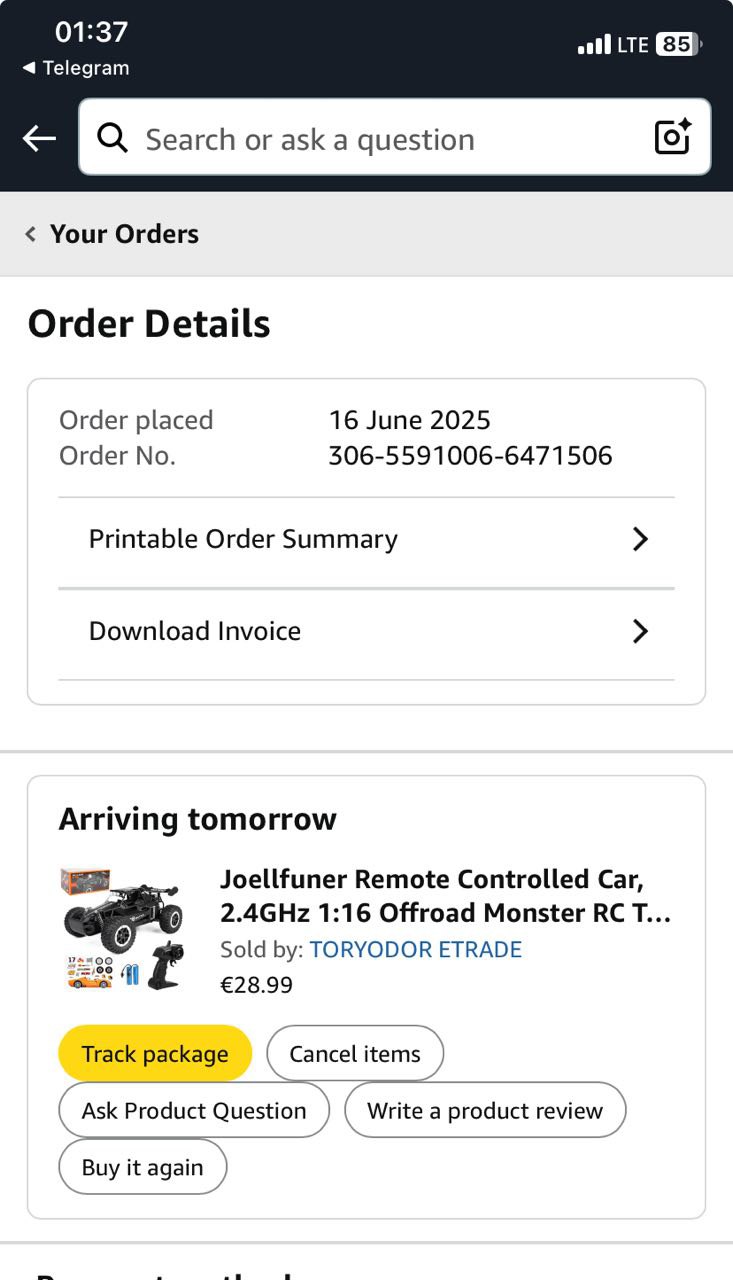Cancel items in this order
This screenshot has height=1280, width=733.
(355, 1054)
